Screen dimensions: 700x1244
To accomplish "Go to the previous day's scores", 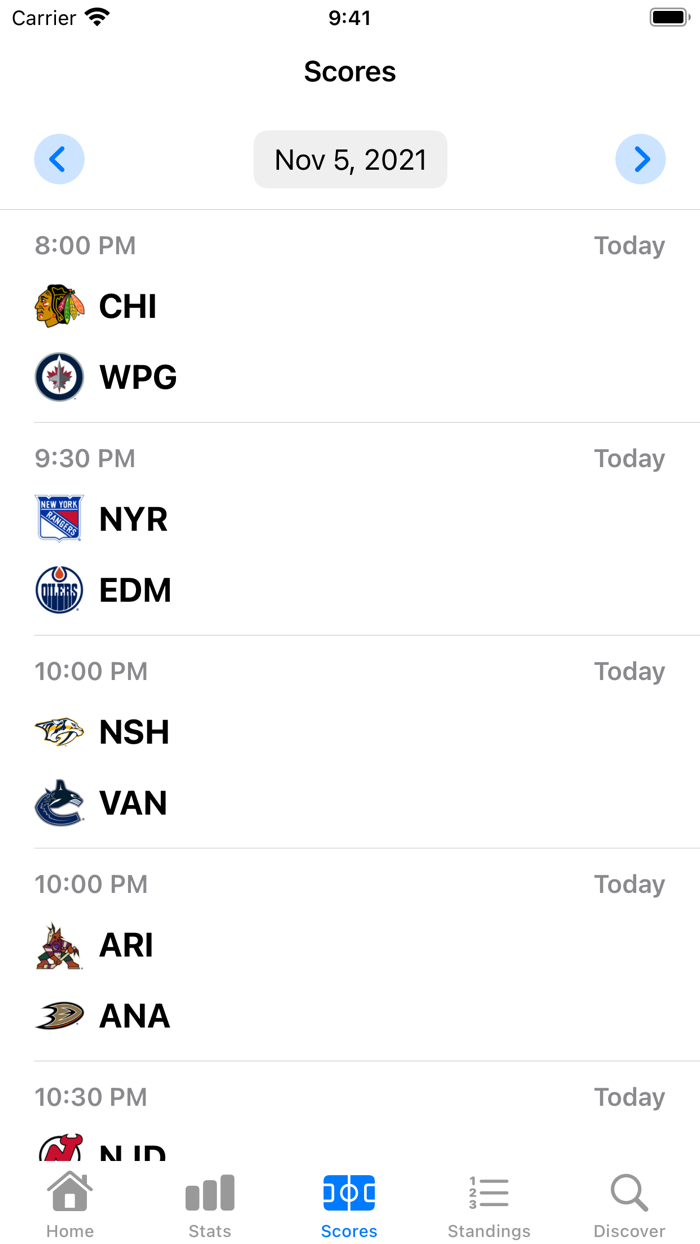I will point(59,159).
